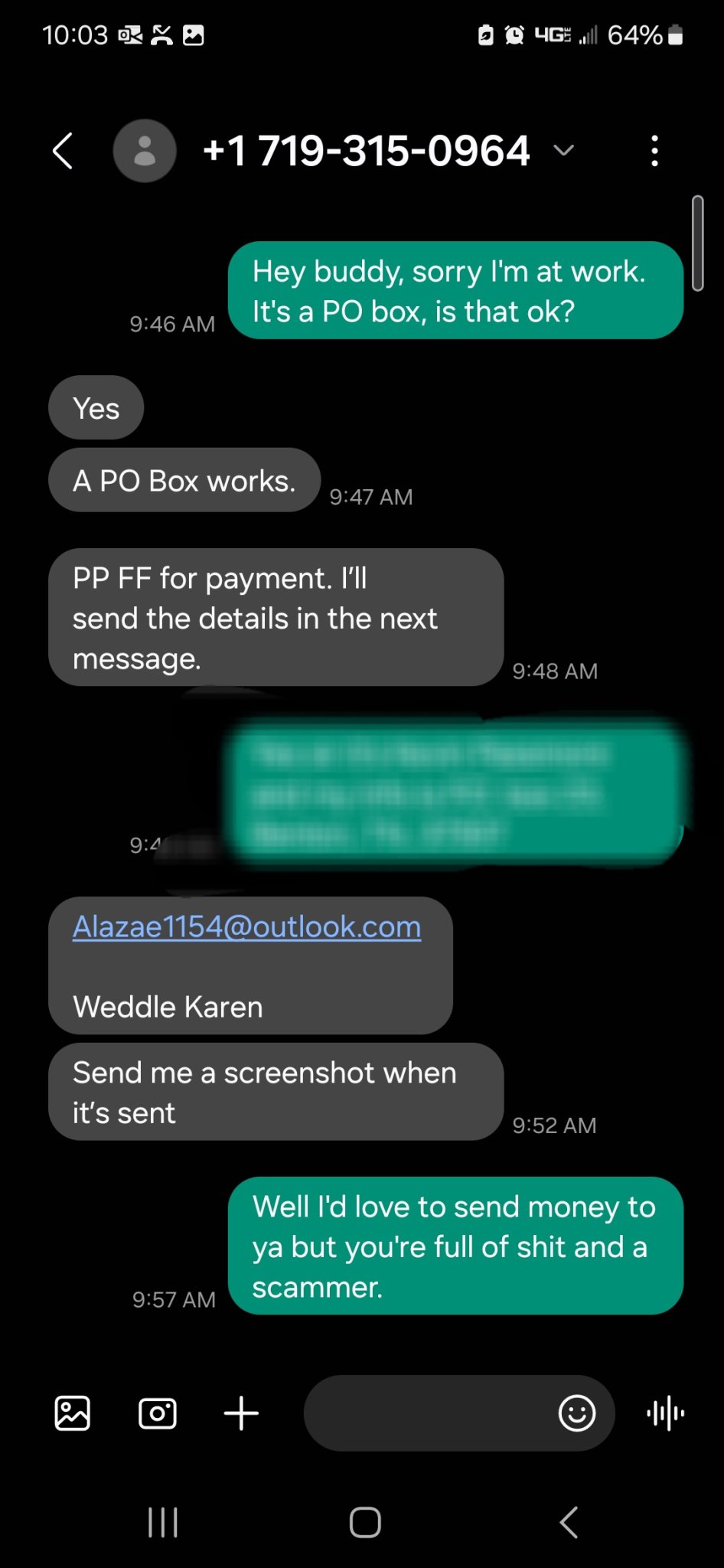Viewport: 724px width, 1568px height.
Task: Open the three-dot overflow menu
Action: tap(654, 151)
